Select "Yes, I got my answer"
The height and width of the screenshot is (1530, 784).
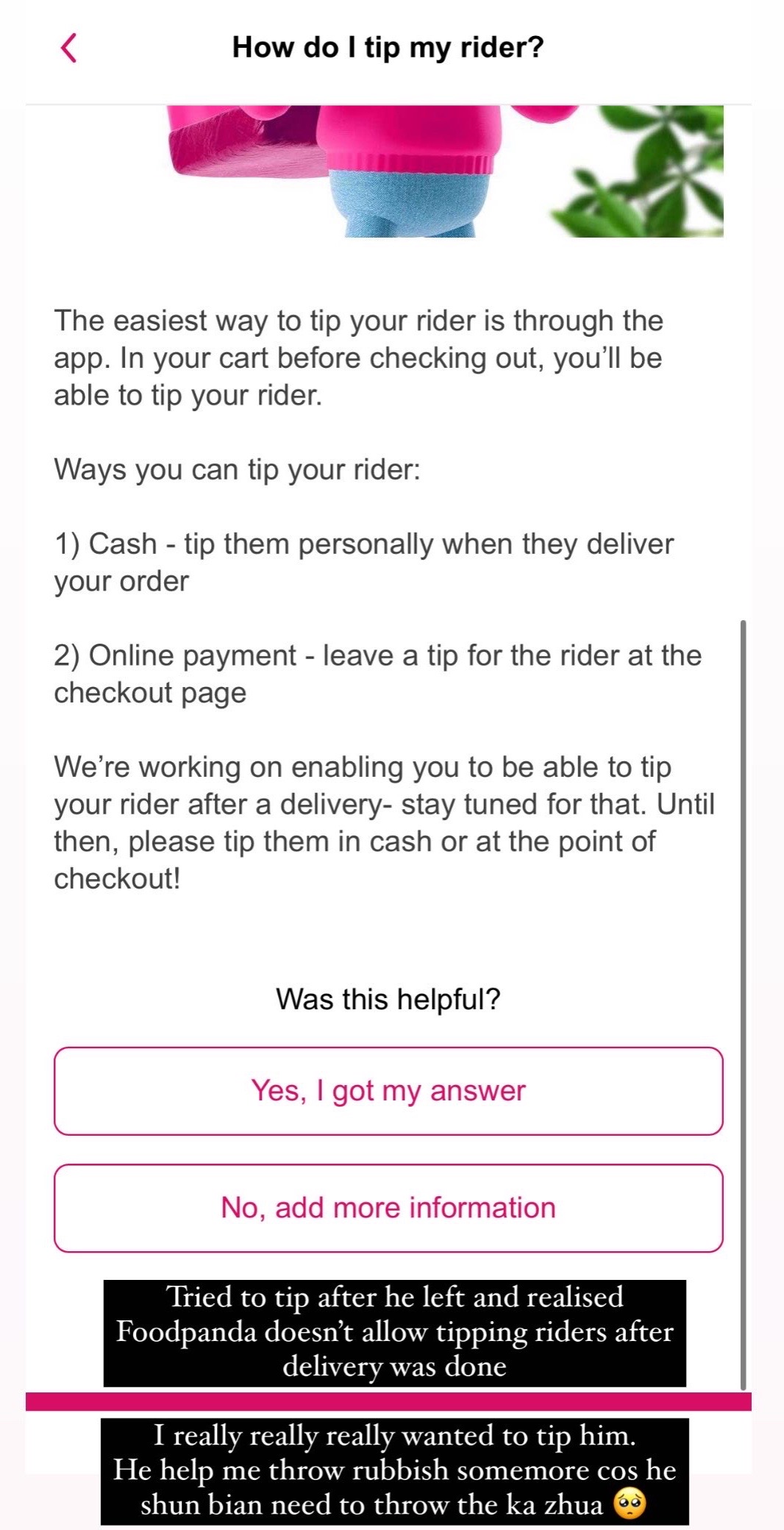click(x=388, y=1091)
